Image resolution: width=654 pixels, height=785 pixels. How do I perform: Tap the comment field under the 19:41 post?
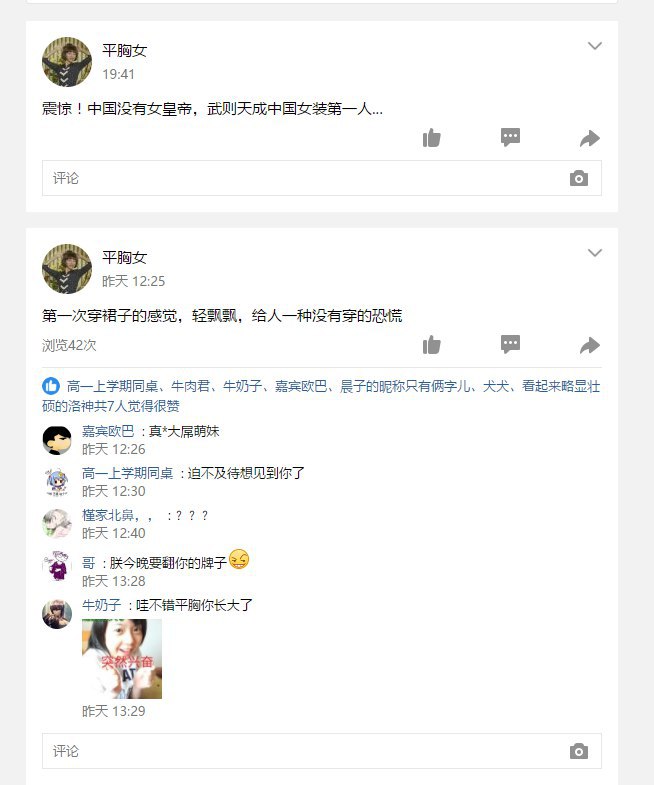(x=300, y=178)
